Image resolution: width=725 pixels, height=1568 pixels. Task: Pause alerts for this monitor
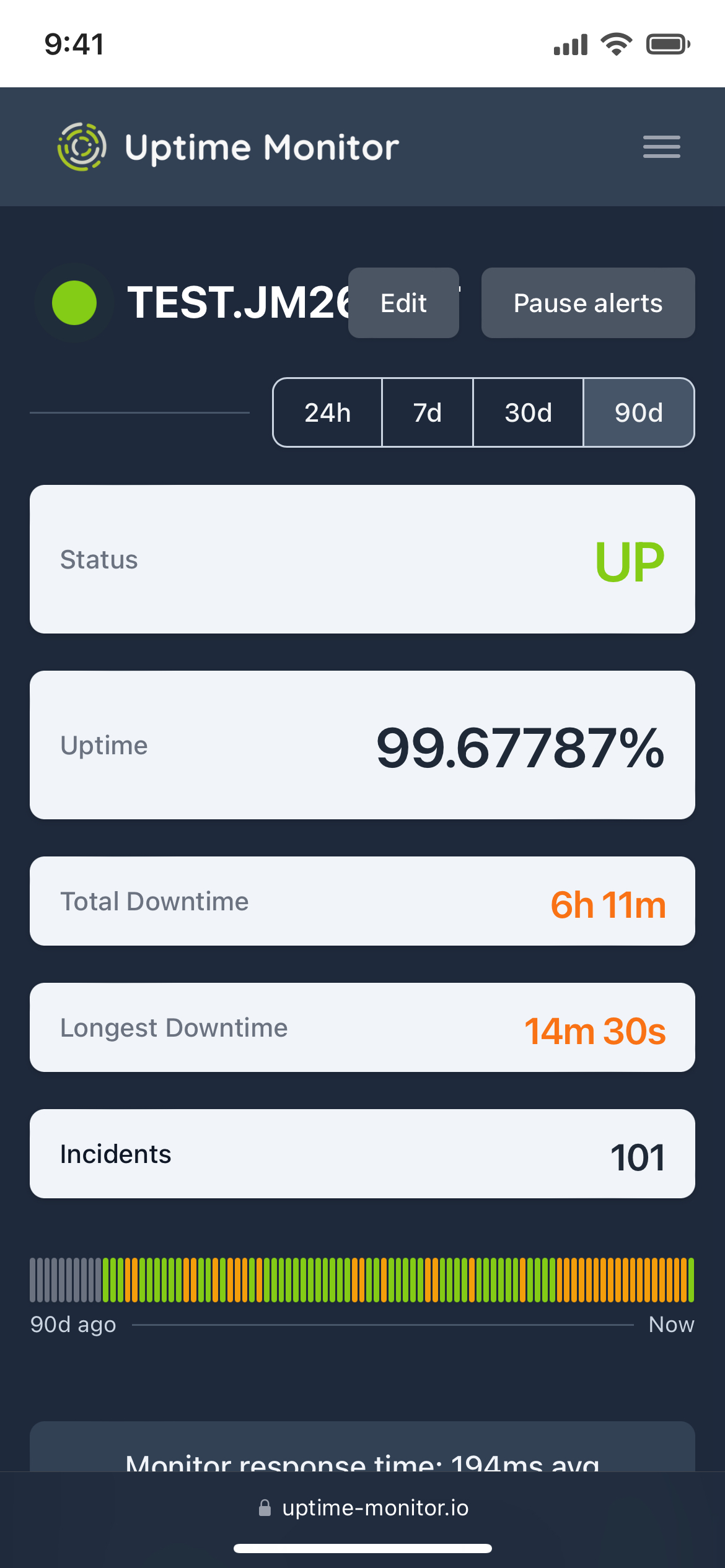click(x=588, y=303)
